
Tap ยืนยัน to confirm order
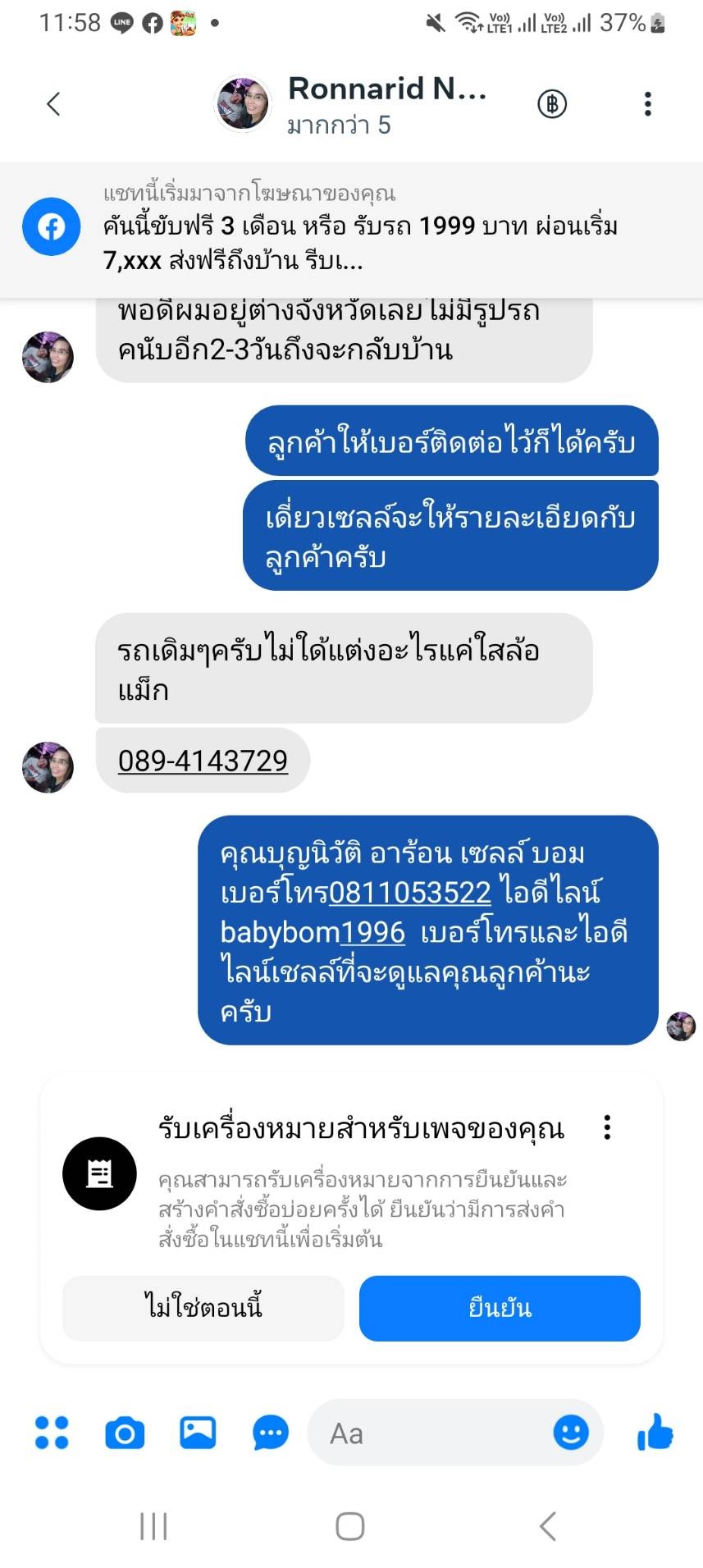coord(499,1308)
